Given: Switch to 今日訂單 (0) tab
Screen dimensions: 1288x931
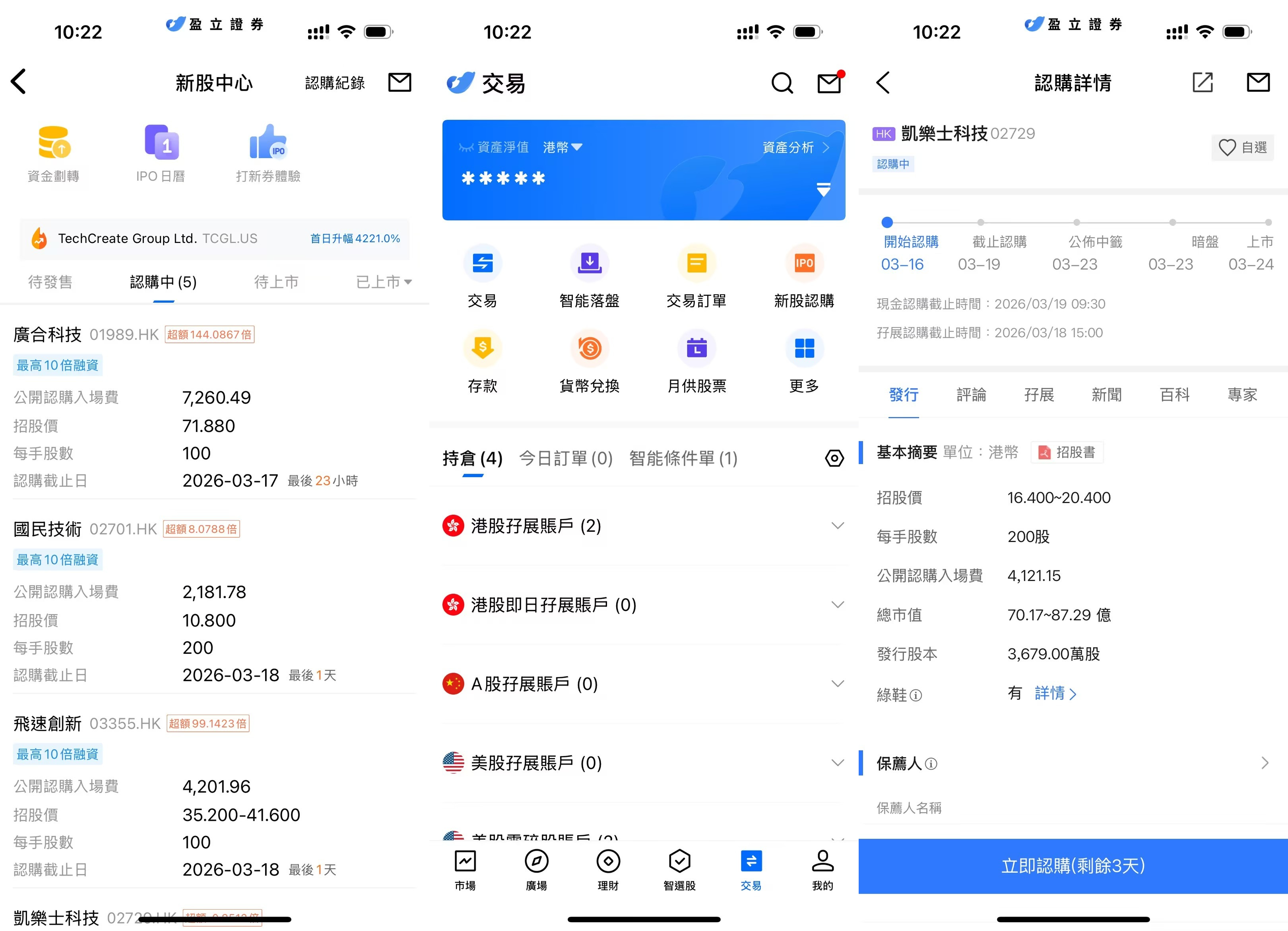Looking at the screenshot, I should tap(566, 458).
